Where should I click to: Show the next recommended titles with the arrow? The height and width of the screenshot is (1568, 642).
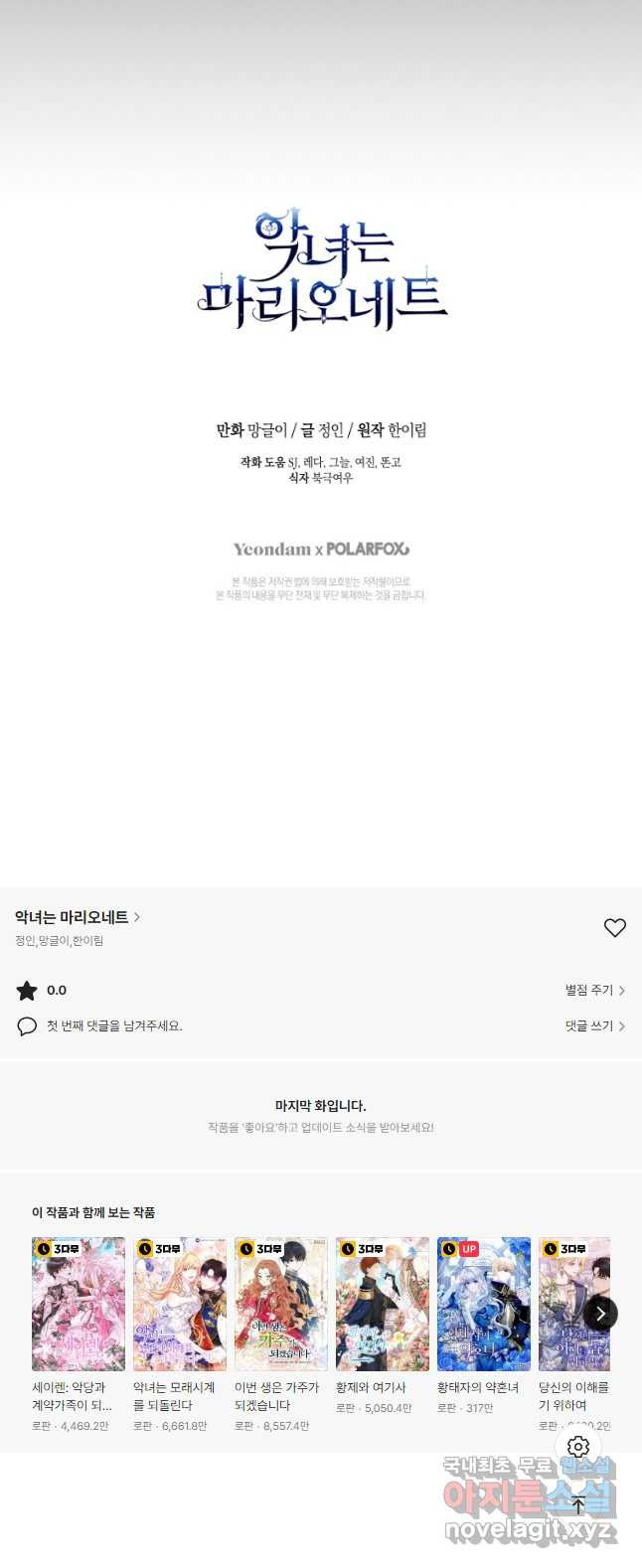(600, 1314)
